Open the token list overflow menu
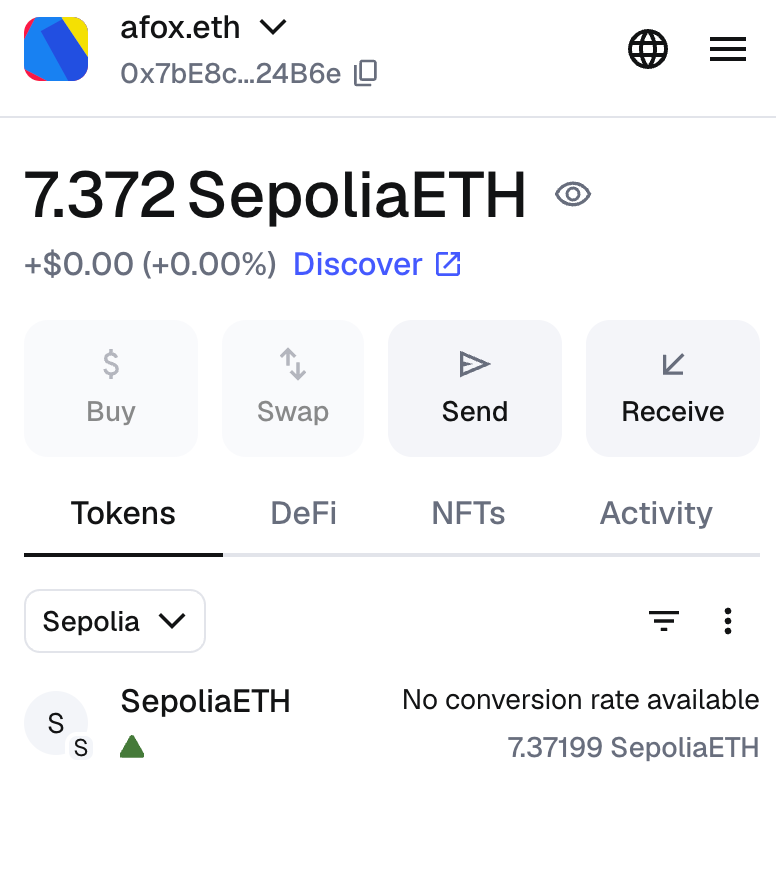Screen dimensions: 776x884 coord(728,621)
